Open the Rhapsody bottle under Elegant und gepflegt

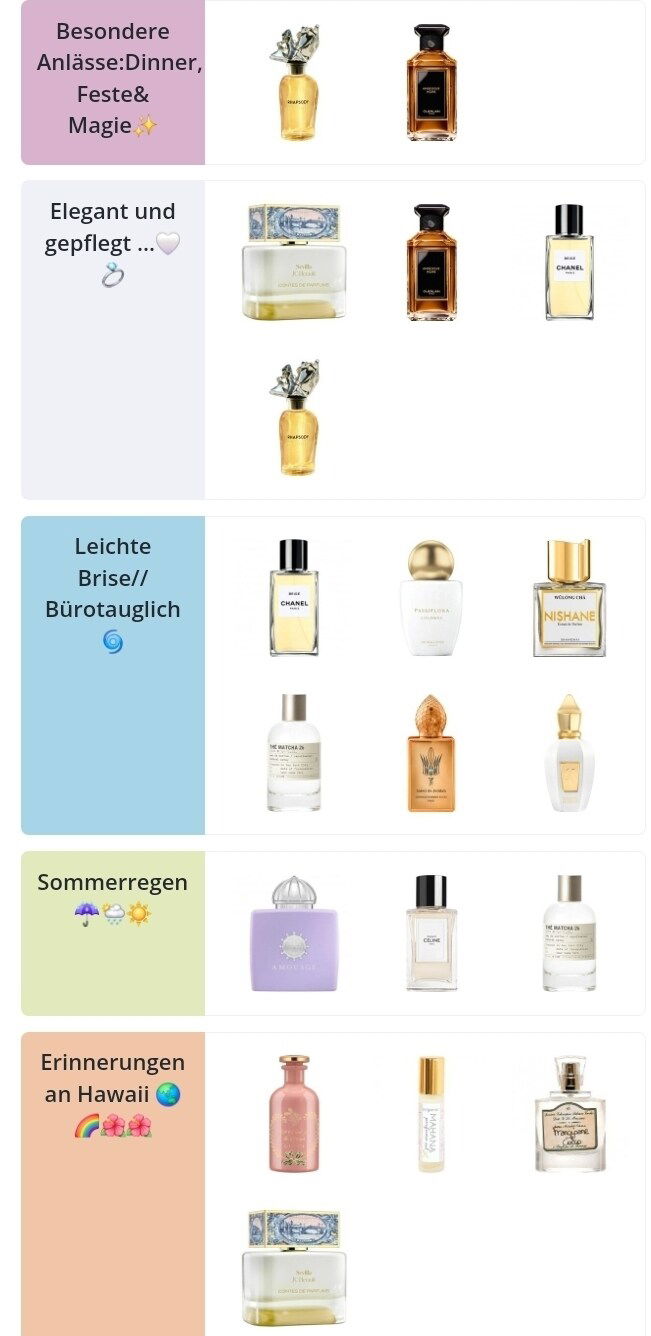coord(294,418)
